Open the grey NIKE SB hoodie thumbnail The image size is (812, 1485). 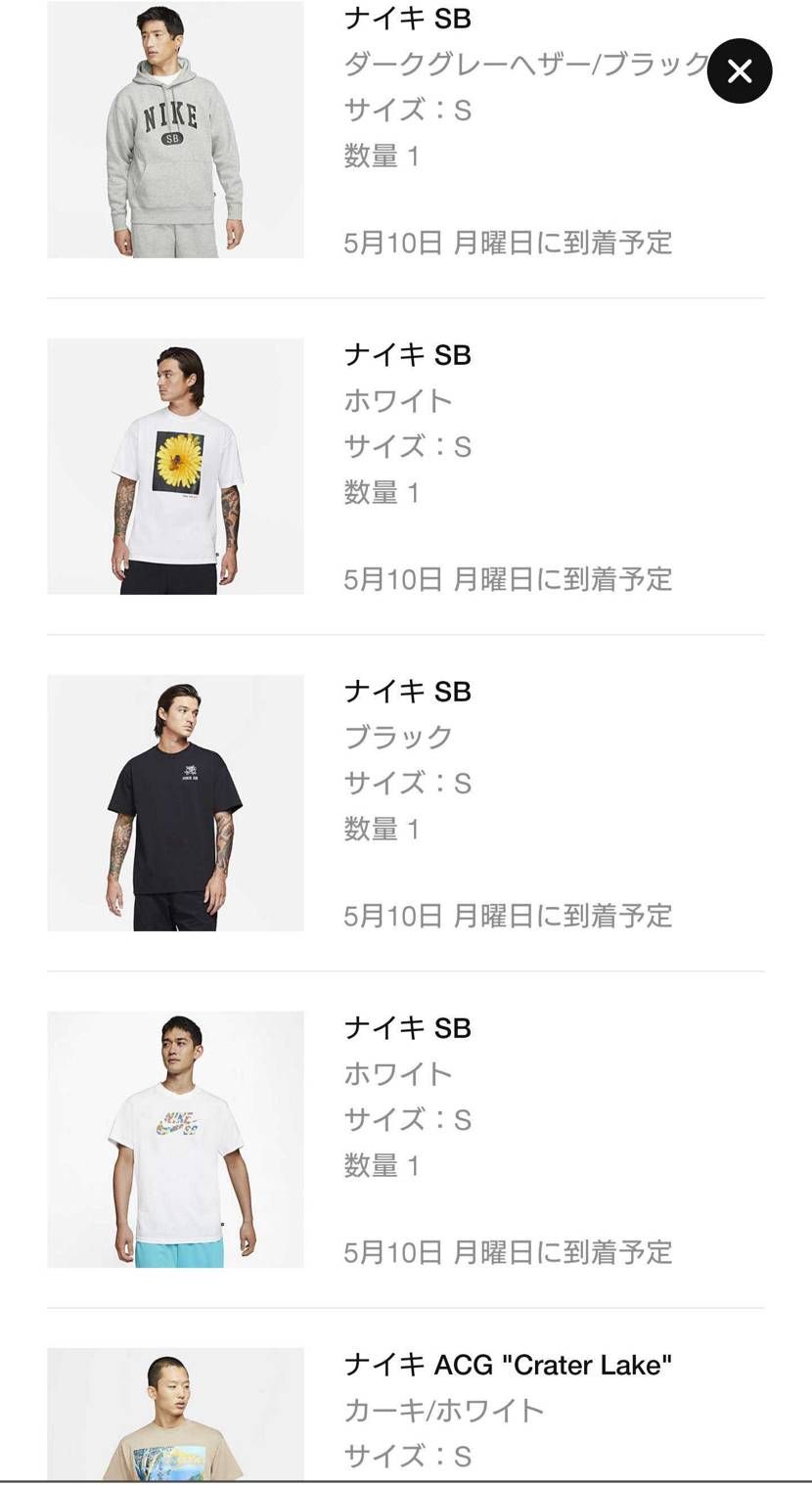(x=175, y=132)
